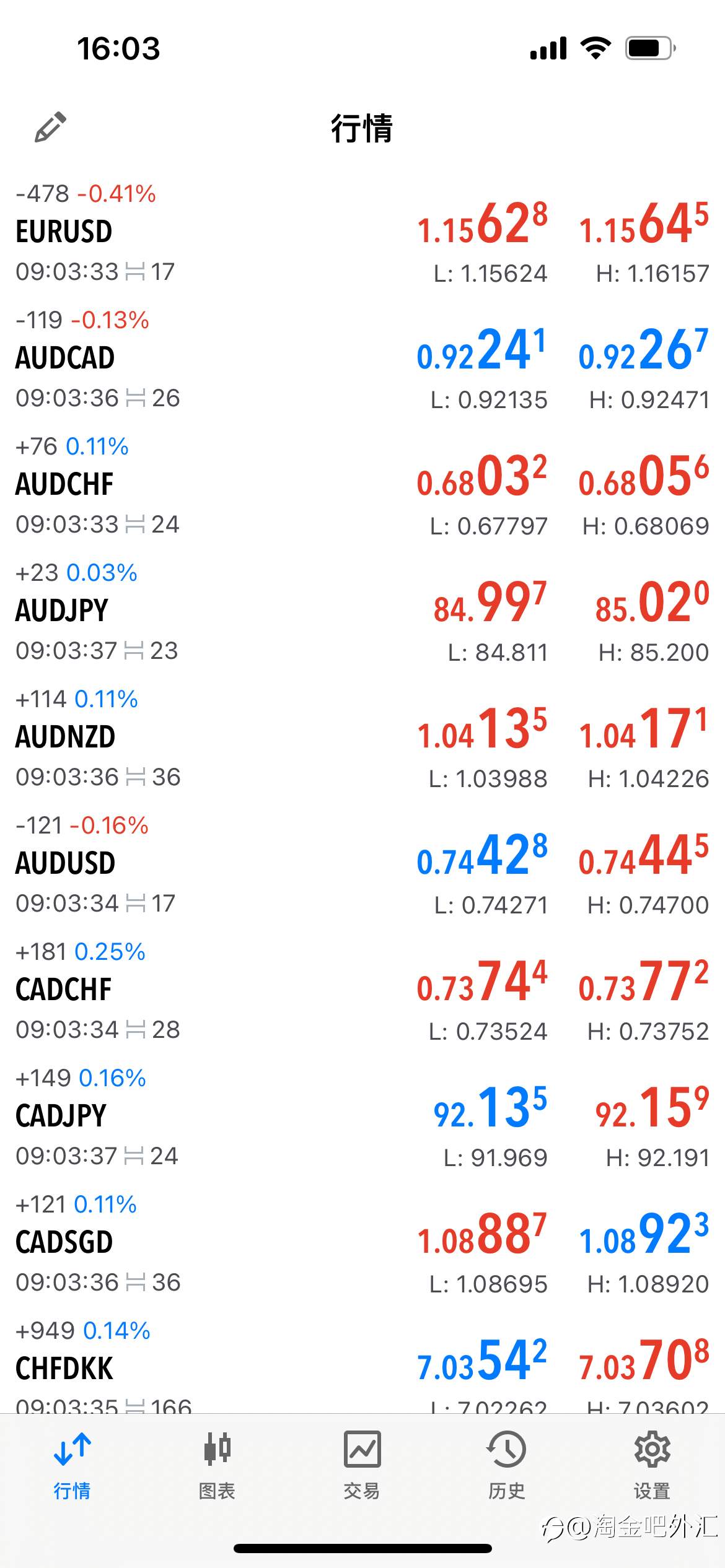
Task: Tap the AUDJPY row
Action: tap(362, 612)
